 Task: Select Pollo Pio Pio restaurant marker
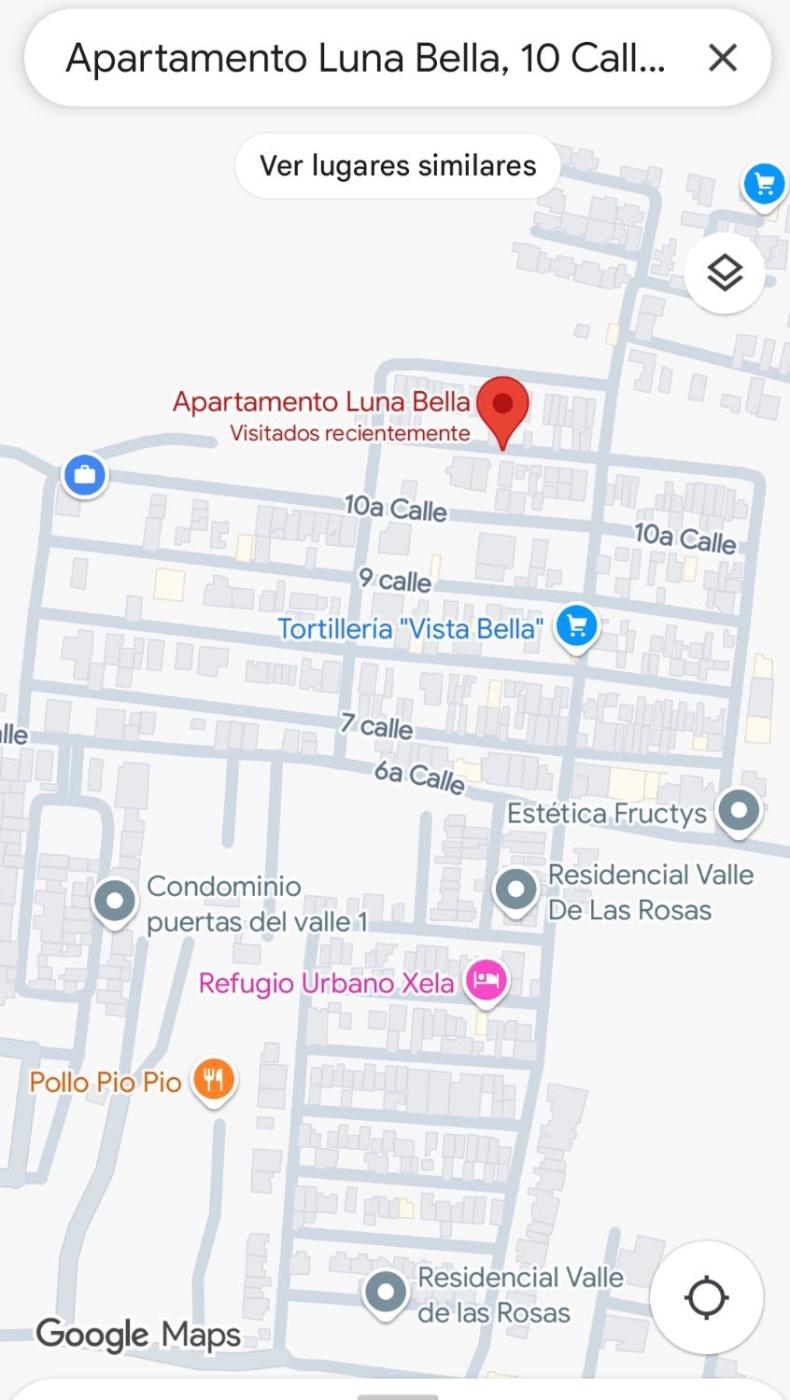pyautogui.click(x=214, y=1081)
